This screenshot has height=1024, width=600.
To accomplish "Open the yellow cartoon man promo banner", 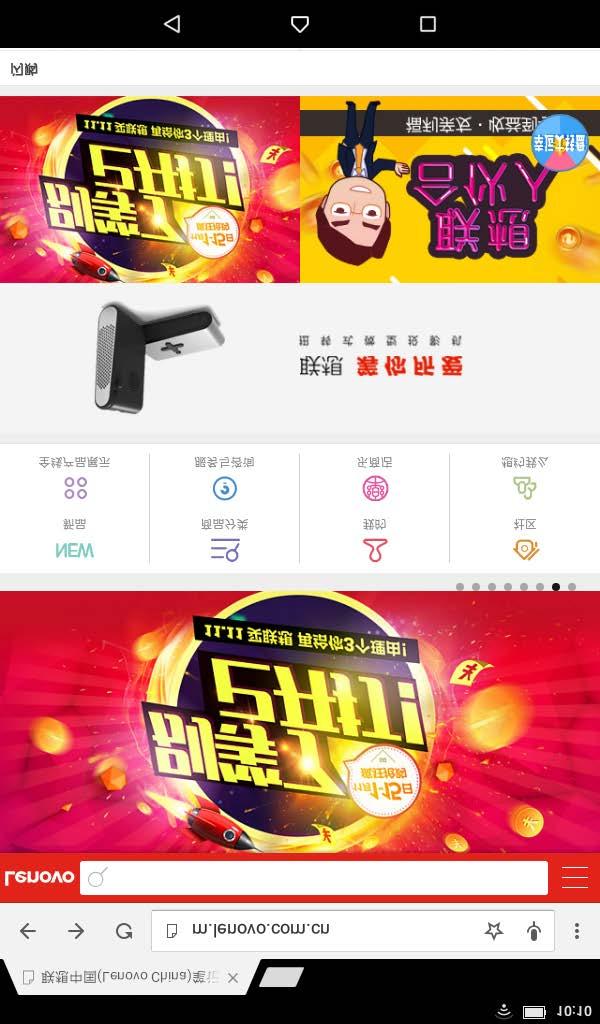I will click(450, 190).
